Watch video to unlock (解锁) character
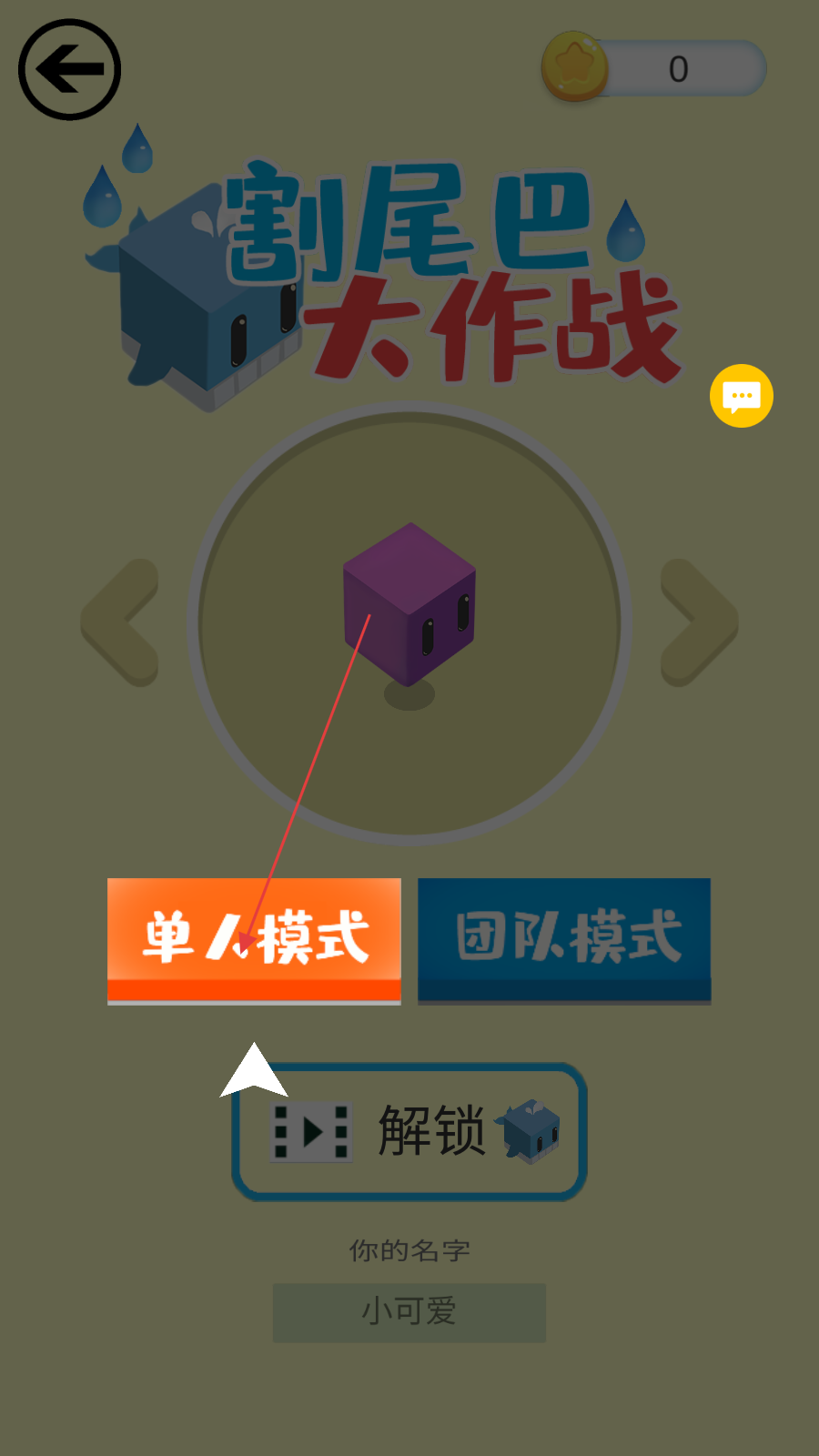Viewport: 819px width, 1456px height. point(409,1131)
